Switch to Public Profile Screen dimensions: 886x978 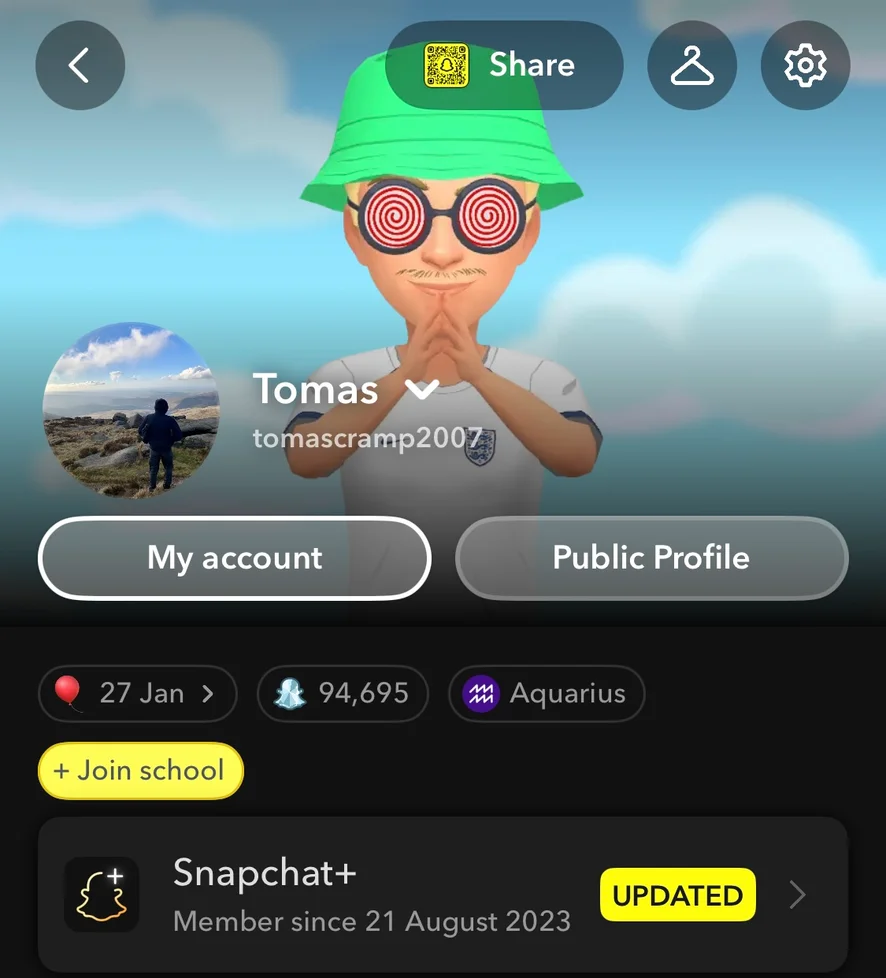click(651, 558)
